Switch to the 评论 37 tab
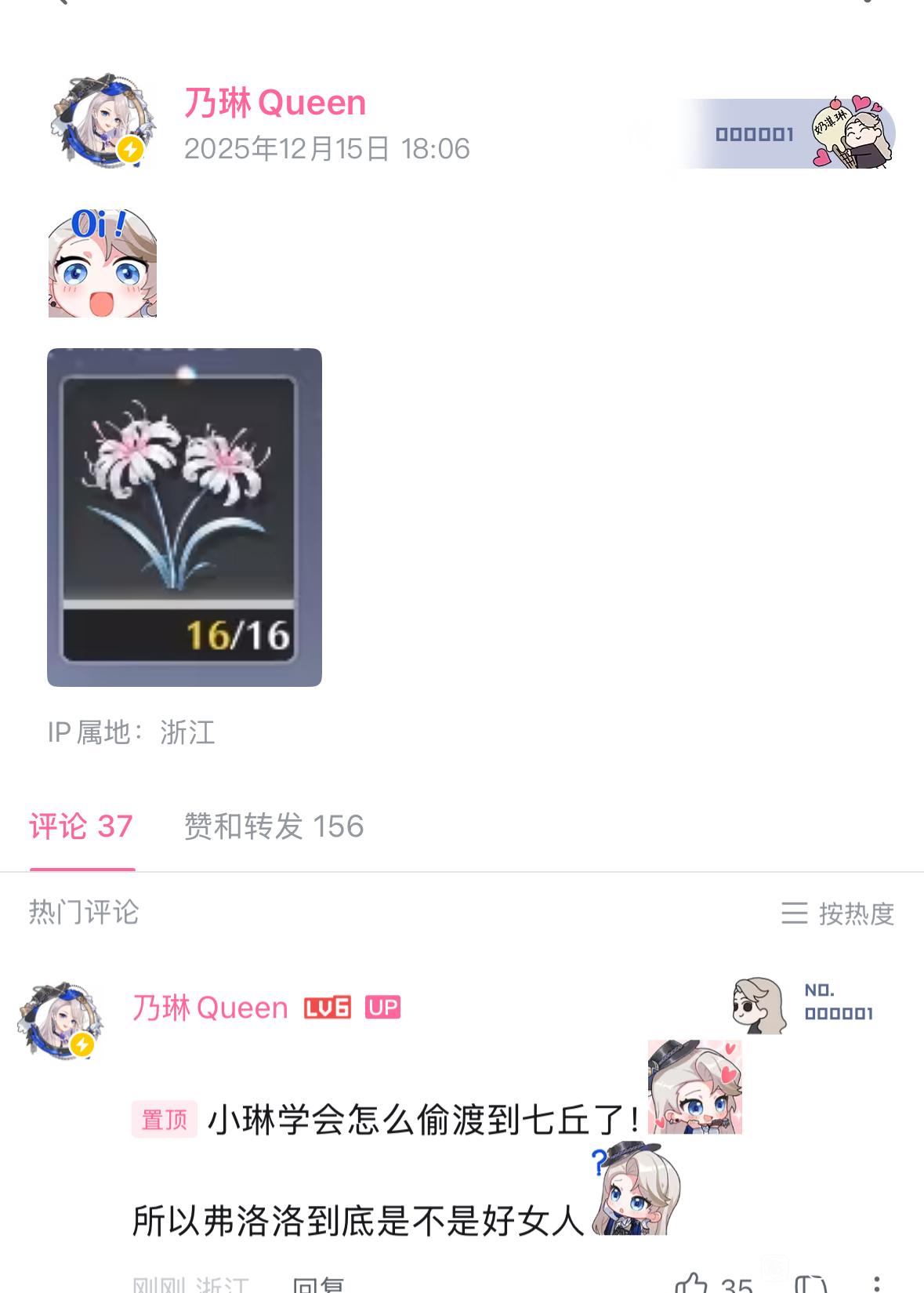924x1293 pixels. click(x=82, y=826)
